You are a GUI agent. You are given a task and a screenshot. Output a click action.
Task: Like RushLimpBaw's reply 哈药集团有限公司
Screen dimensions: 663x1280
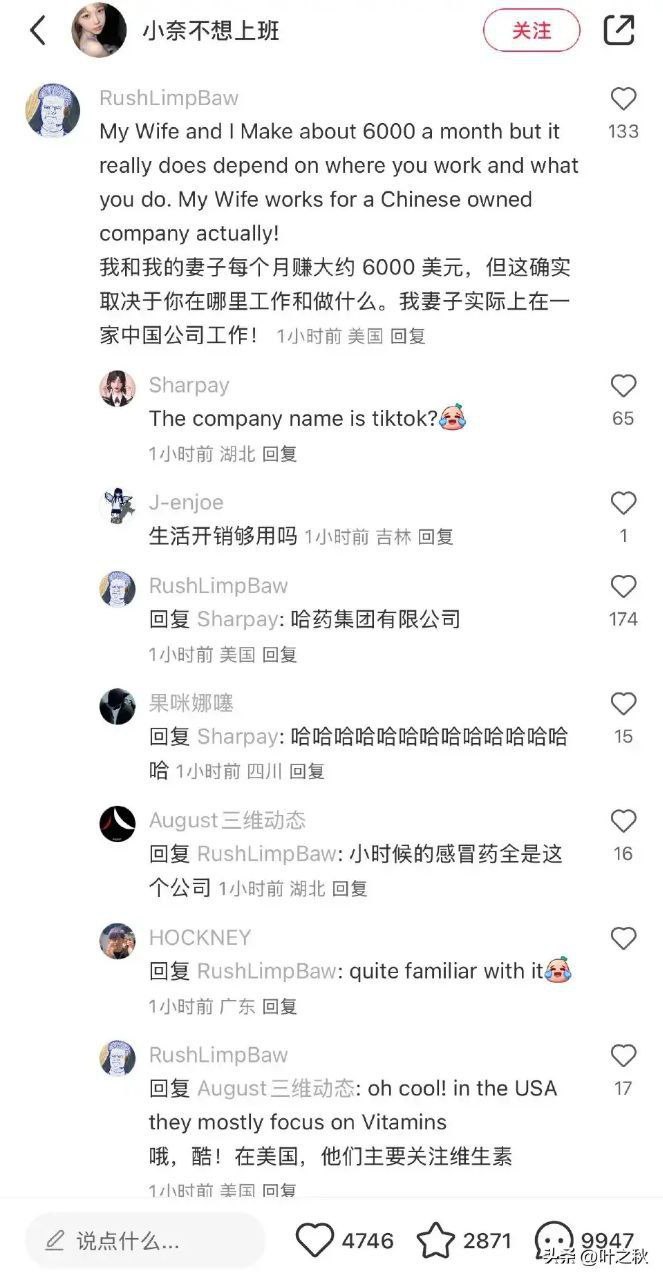tap(623, 586)
